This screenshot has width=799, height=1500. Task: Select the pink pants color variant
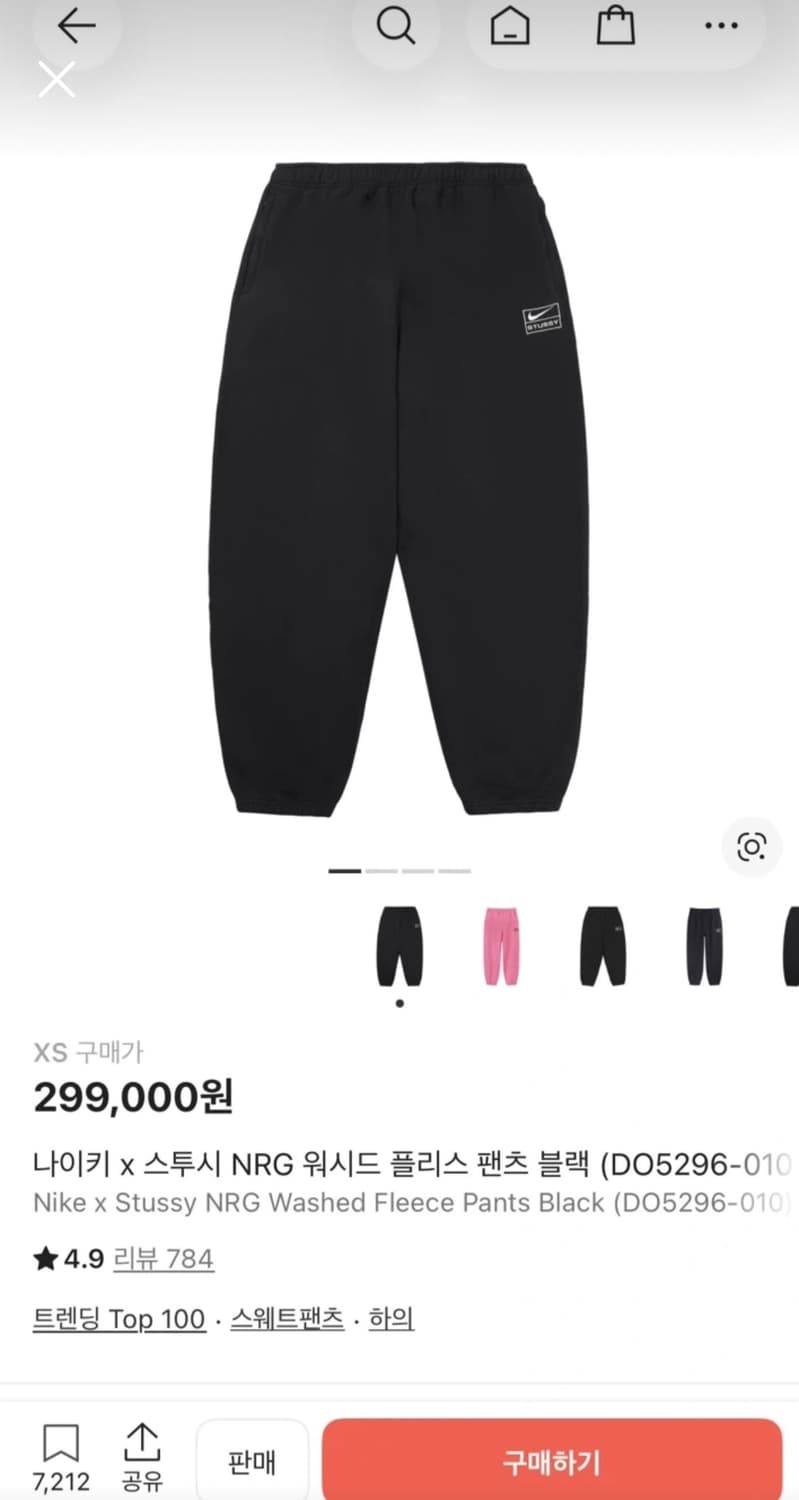[x=502, y=945]
